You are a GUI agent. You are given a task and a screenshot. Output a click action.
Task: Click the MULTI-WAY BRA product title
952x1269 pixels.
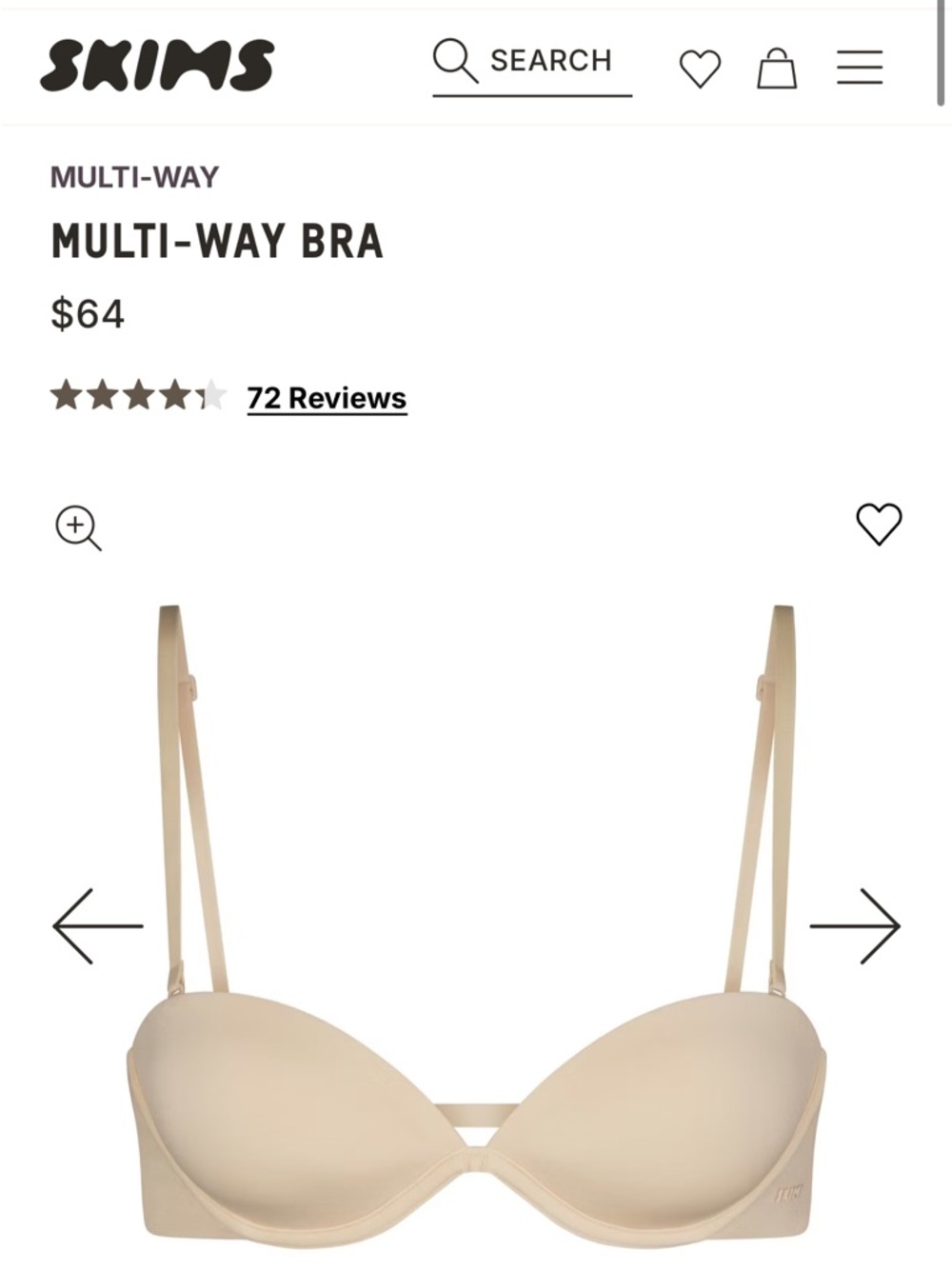[218, 241]
